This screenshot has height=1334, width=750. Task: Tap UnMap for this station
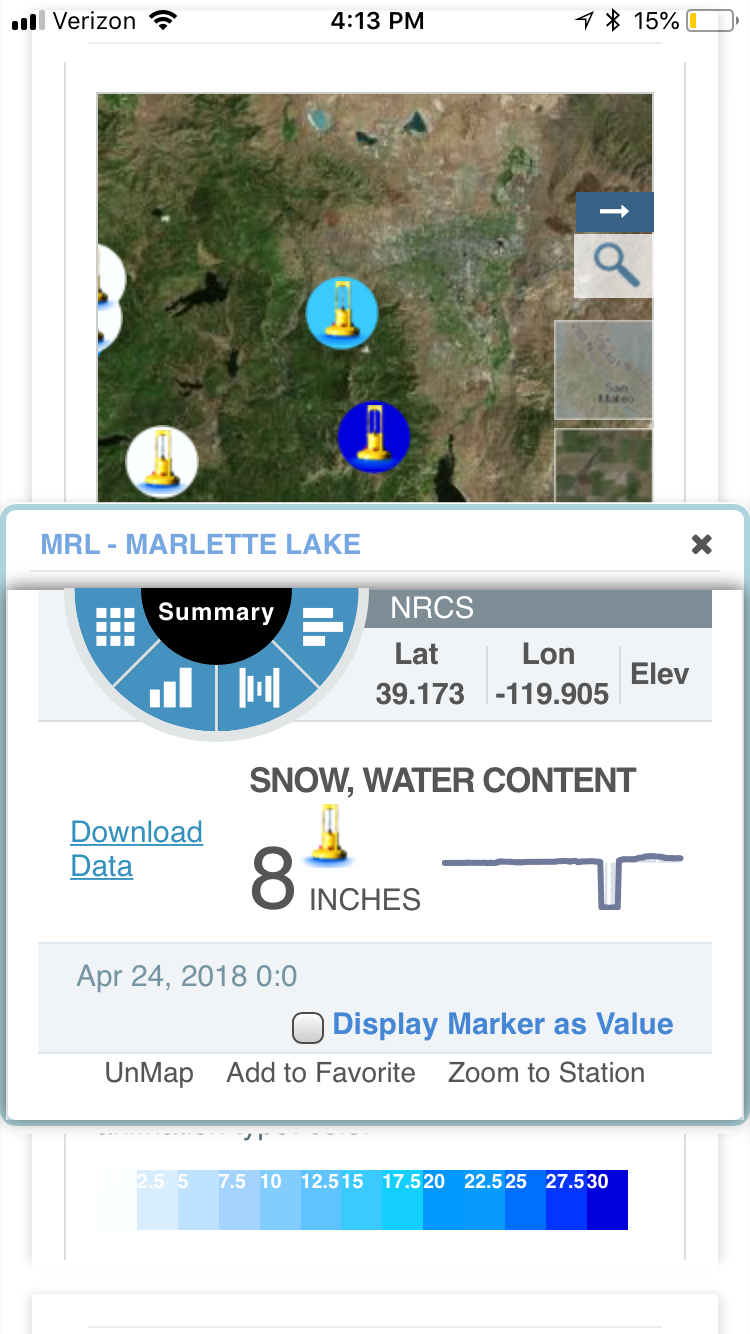tap(149, 1073)
